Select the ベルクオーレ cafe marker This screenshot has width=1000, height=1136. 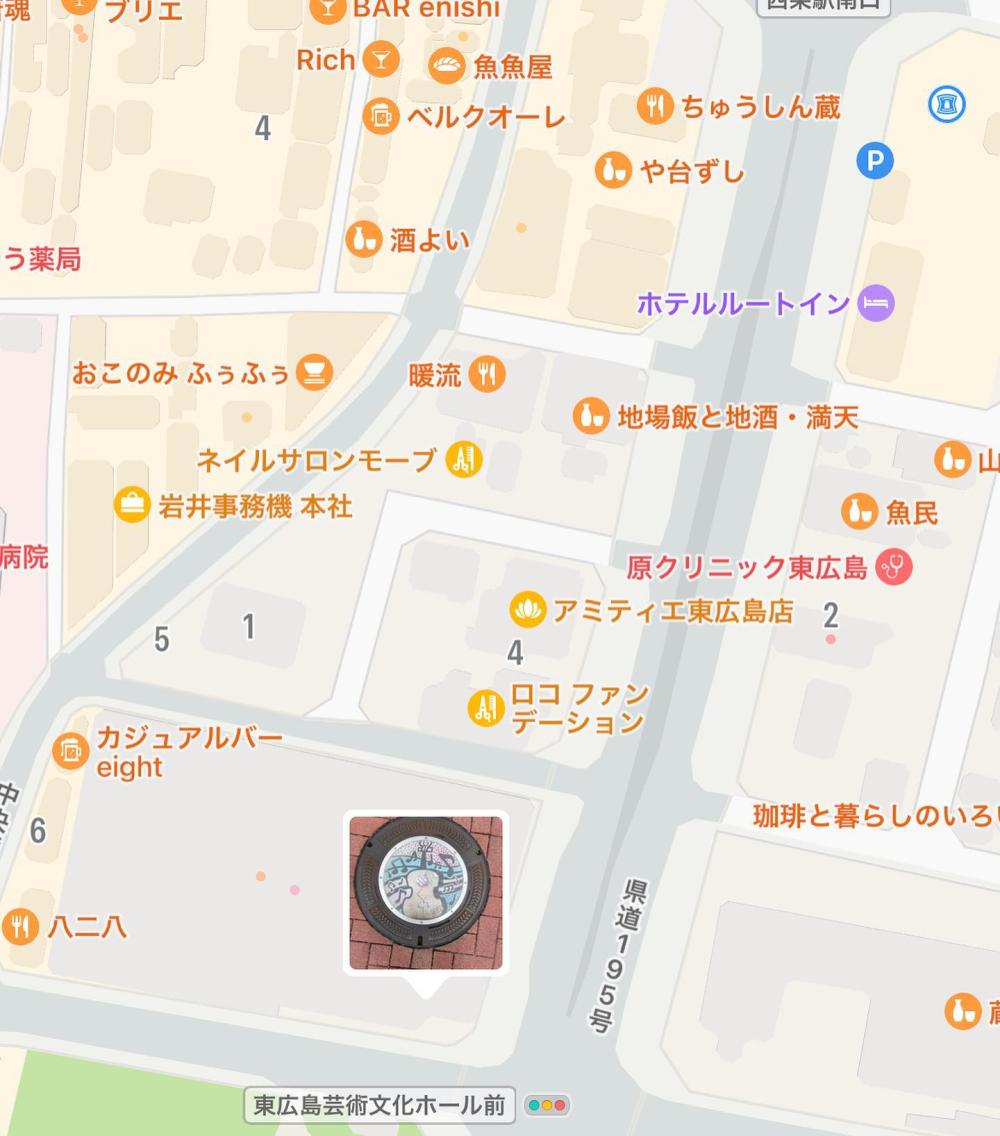click(380, 117)
